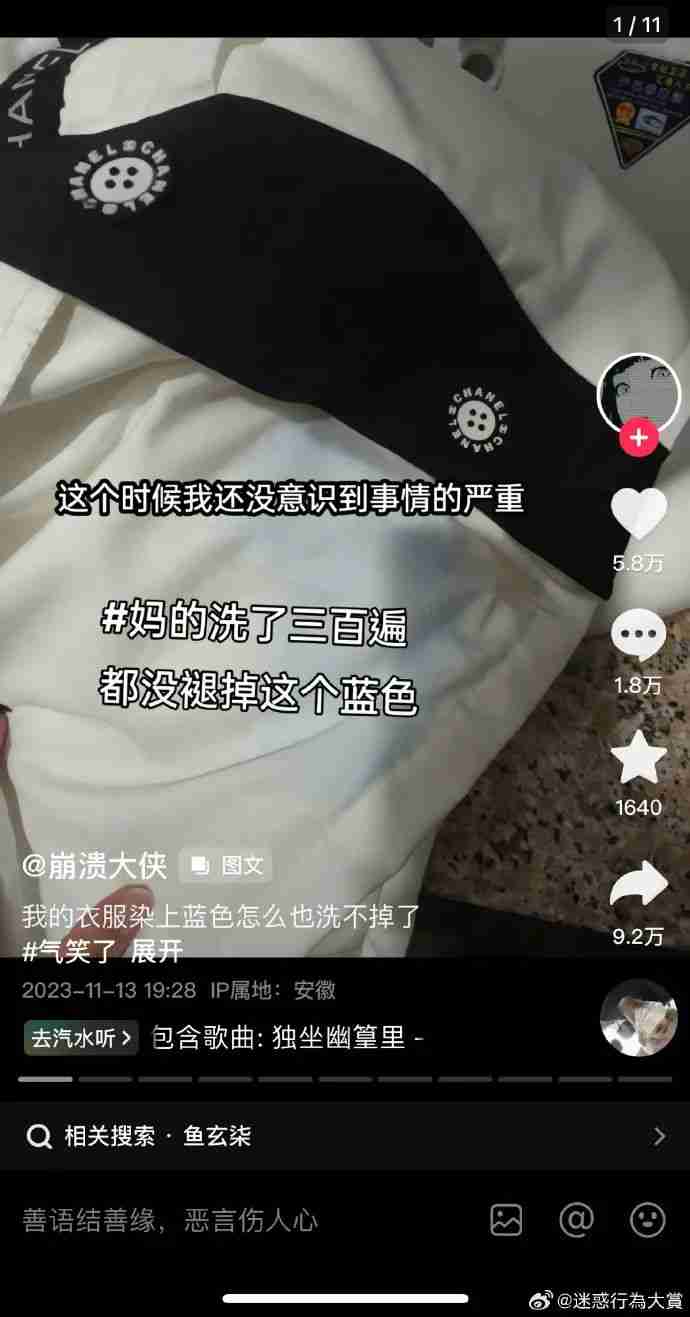The height and width of the screenshot is (1317, 690).
Task: Like this post with the heart
Action: click(x=638, y=513)
